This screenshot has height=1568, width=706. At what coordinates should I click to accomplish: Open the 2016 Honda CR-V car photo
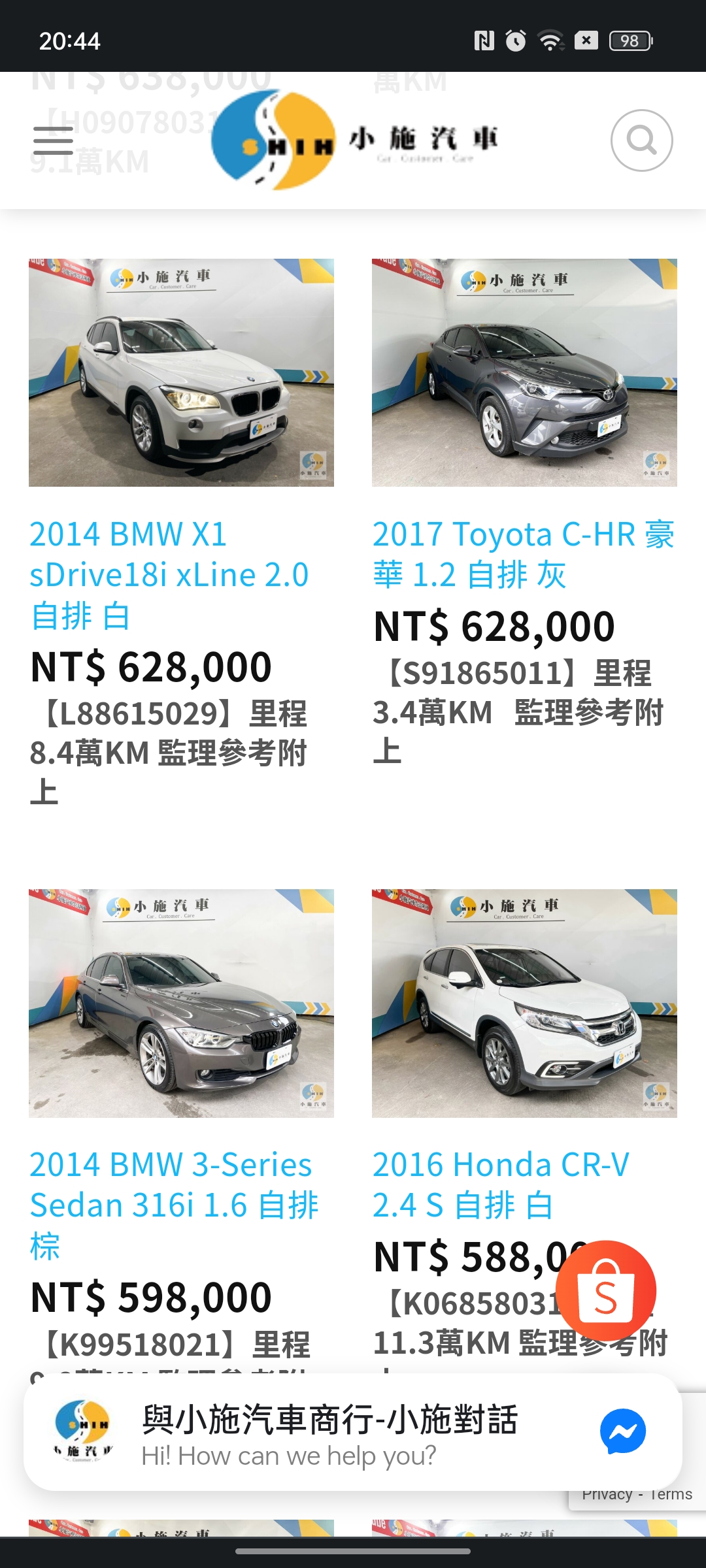point(524,1003)
